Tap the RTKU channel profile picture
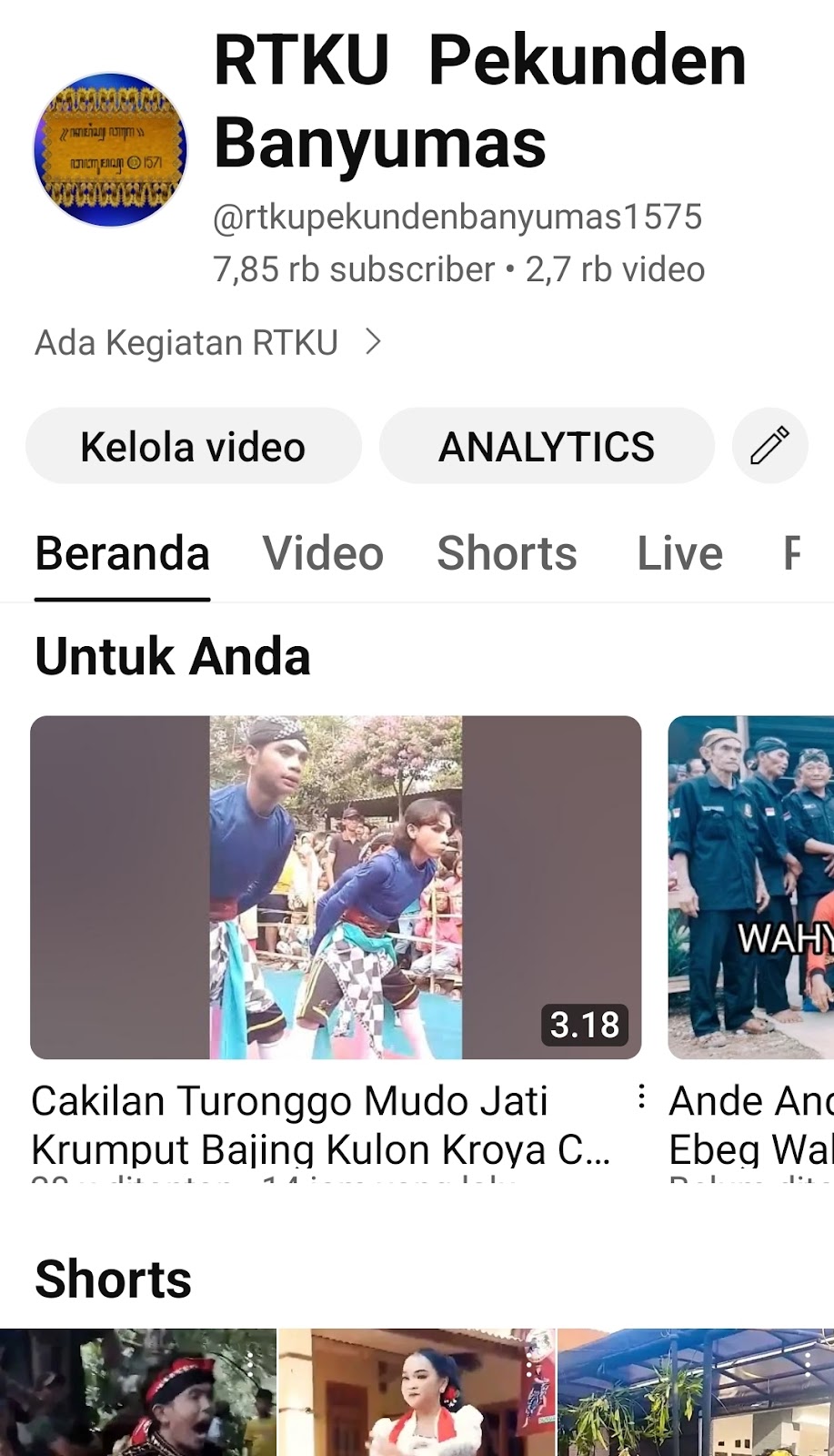 click(x=110, y=149)
